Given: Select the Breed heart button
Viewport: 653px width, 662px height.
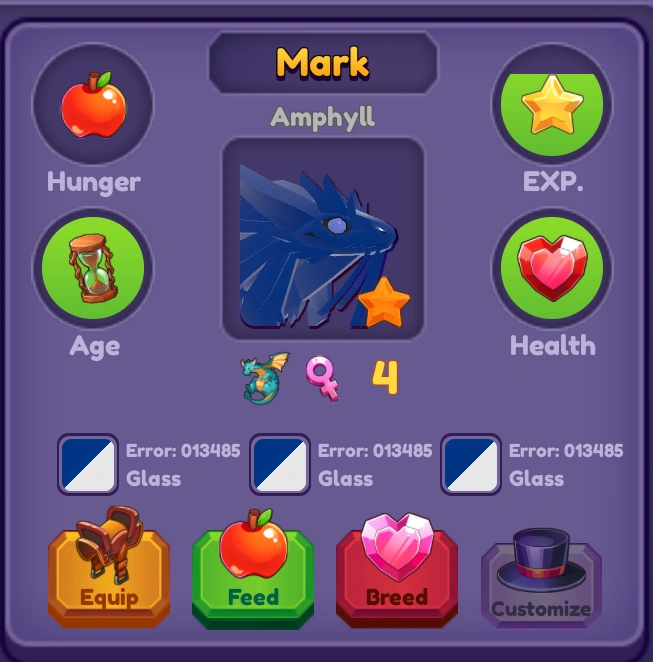Looking at the screenshot, I should (x=397, y=573).
